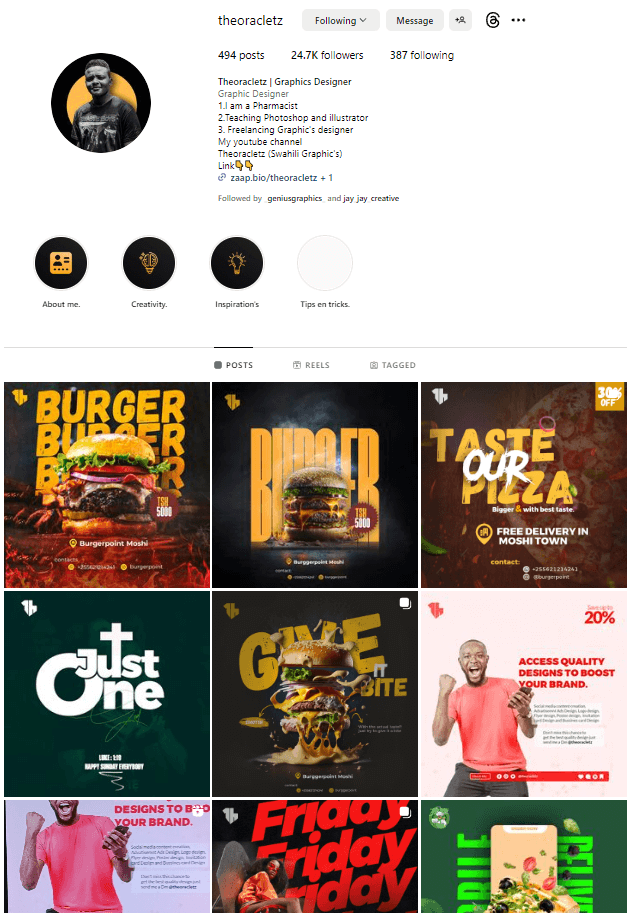
Task: Select the Posts tab
Action: click(x=233, y=366)
